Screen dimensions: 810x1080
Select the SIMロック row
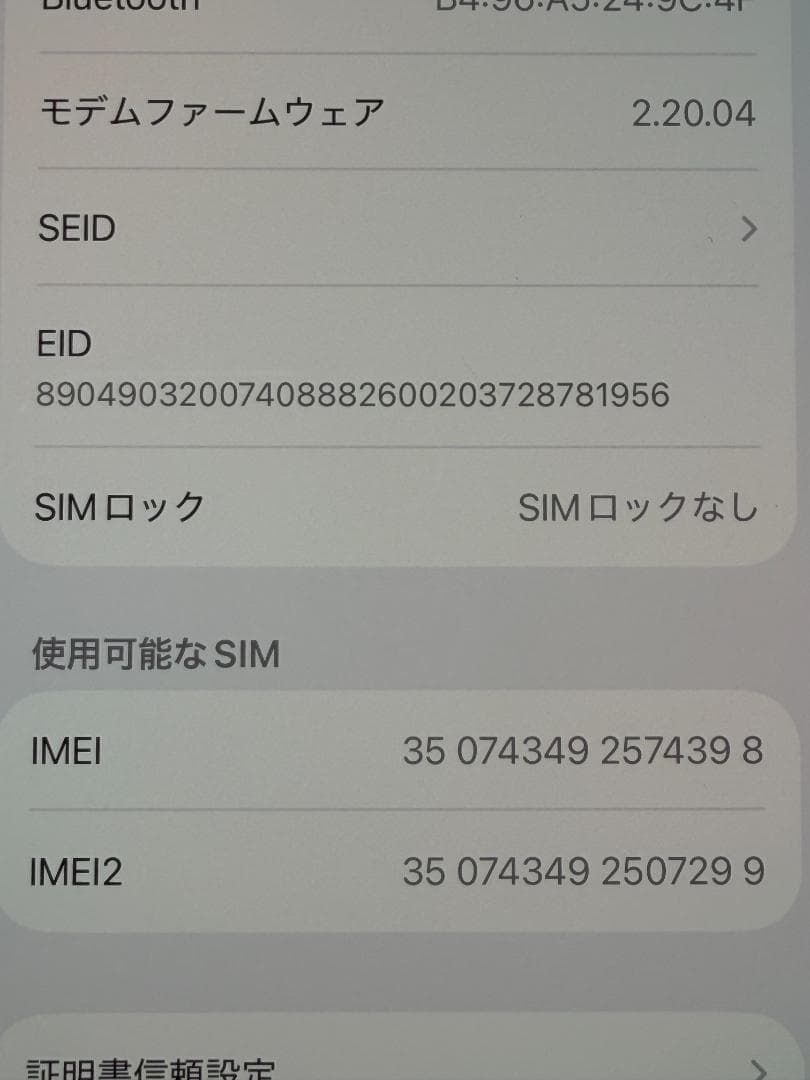click(400, 506)
